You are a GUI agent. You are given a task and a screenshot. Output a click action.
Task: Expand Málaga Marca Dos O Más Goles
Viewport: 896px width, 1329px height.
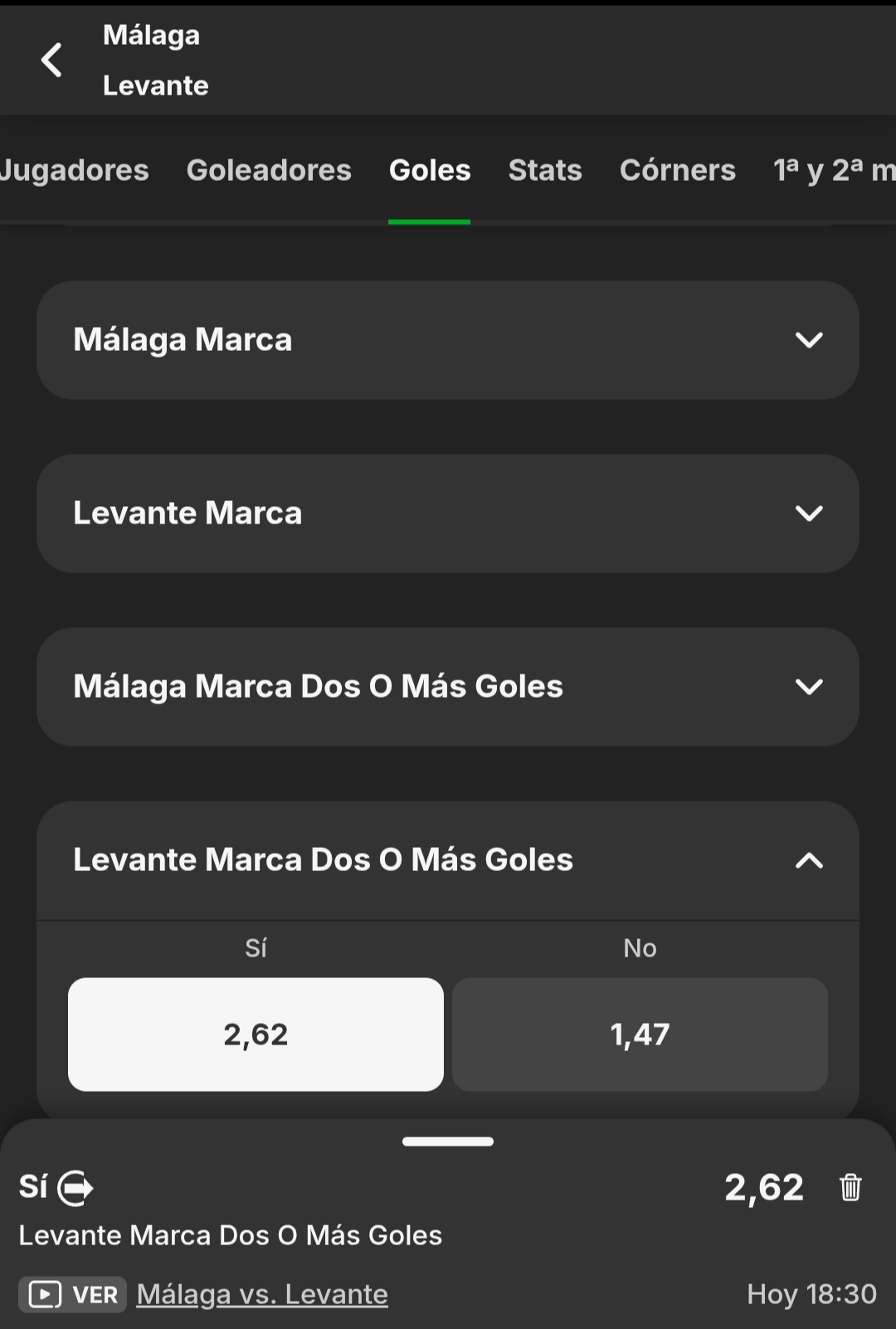click(448, 687)
